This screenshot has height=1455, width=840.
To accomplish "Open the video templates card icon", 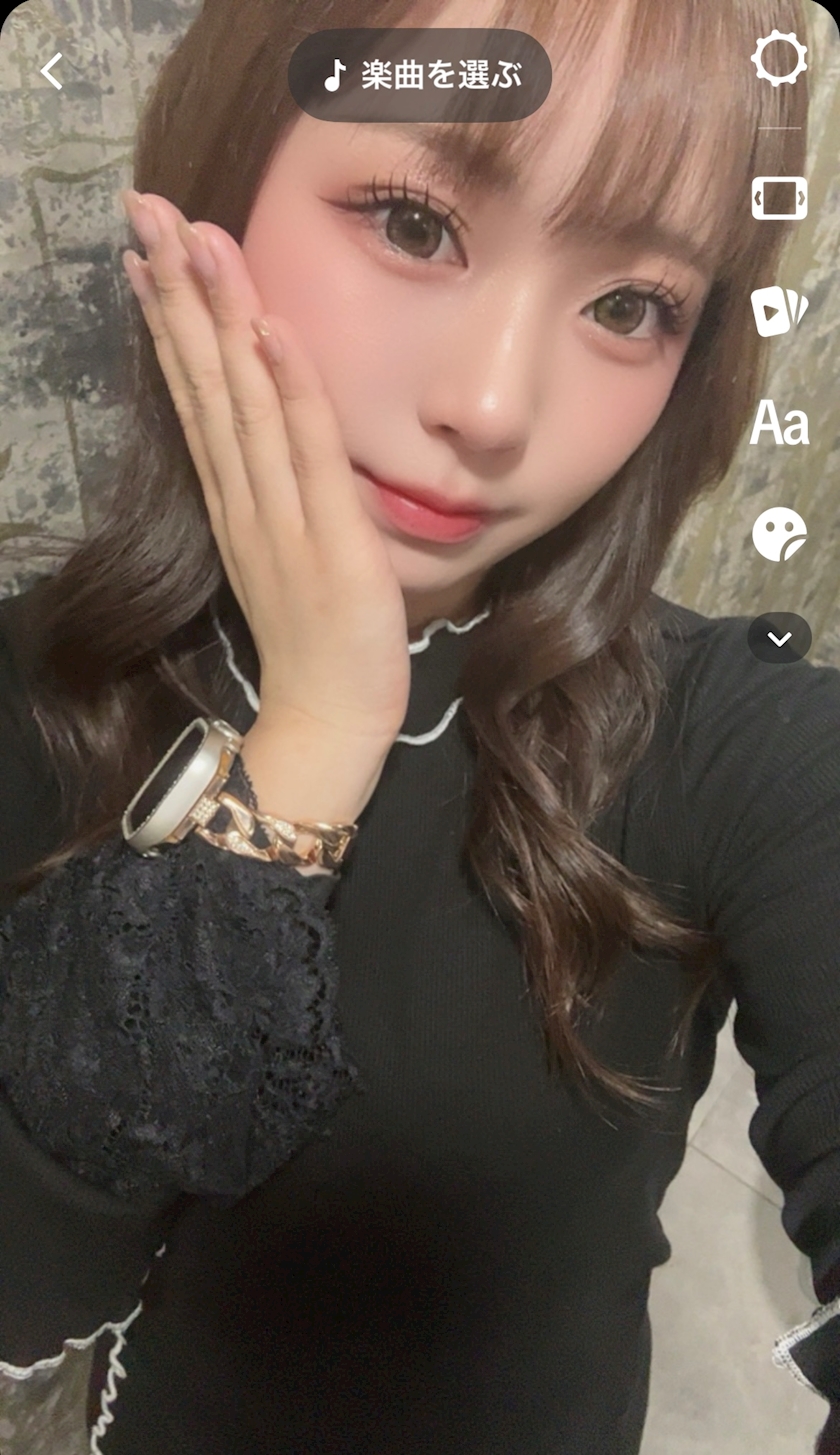I will 779,311.
